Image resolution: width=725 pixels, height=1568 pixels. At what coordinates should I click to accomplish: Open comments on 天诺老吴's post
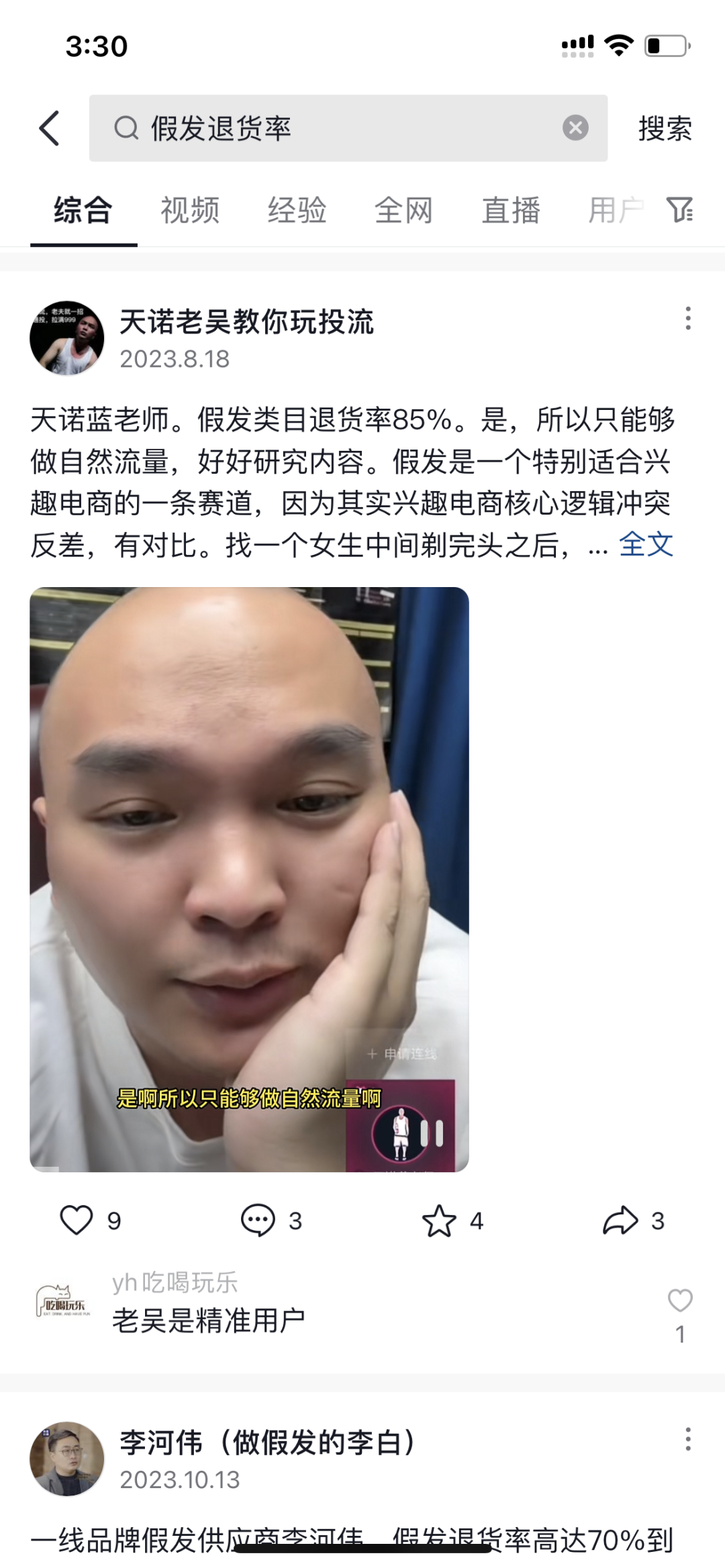click(258, 1220)
